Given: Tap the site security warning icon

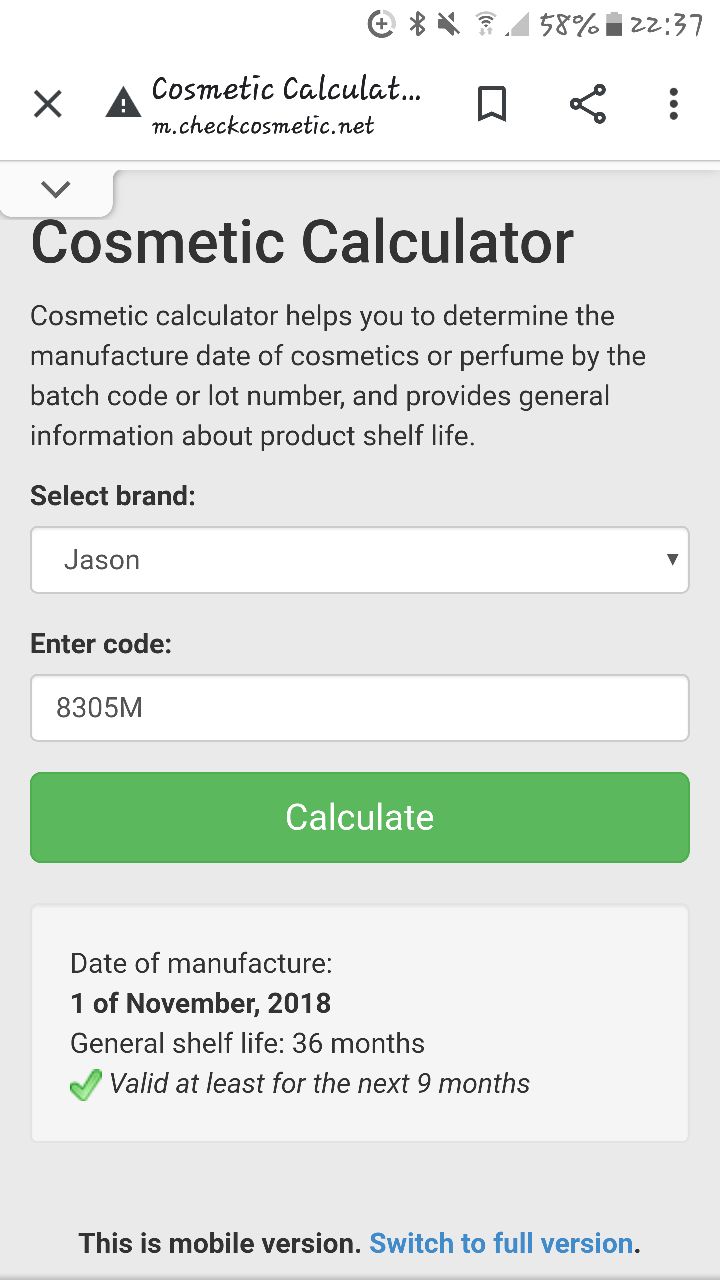Looking at the screenshot, I should pos(123,103).
